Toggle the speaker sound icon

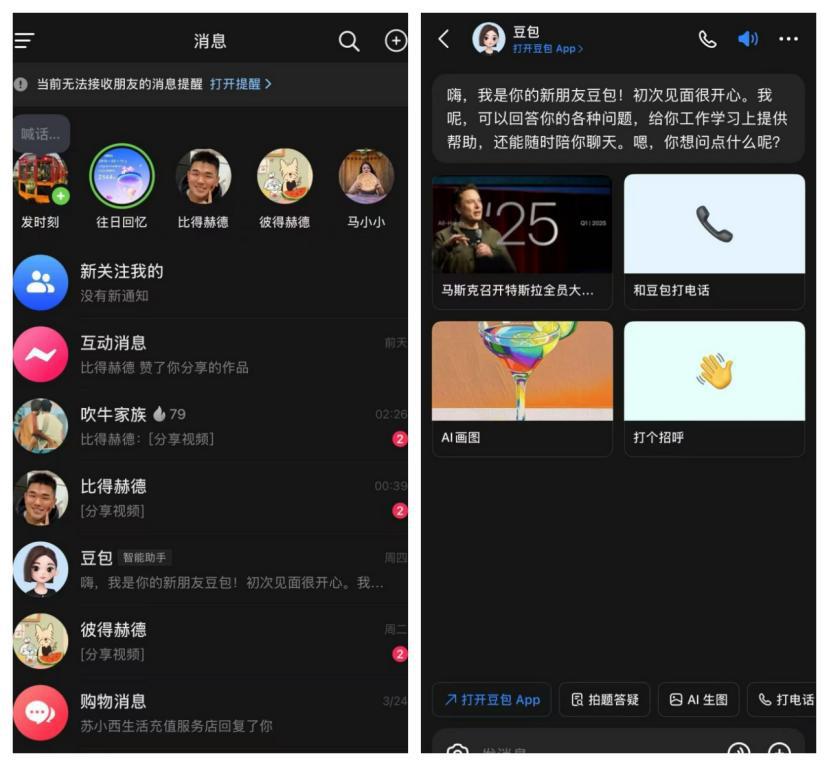(747, 39)
